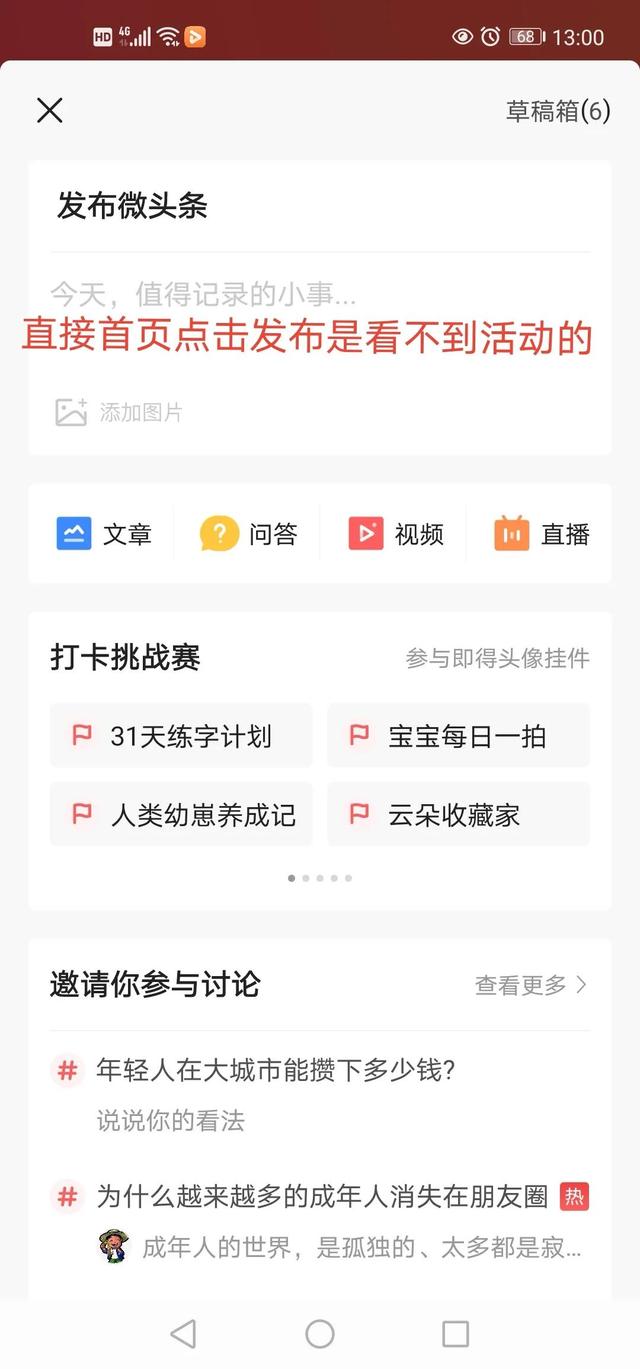Choose 文章 to write an article
The height and width of the screenshot is (1369, 640).
coord(104,534)
